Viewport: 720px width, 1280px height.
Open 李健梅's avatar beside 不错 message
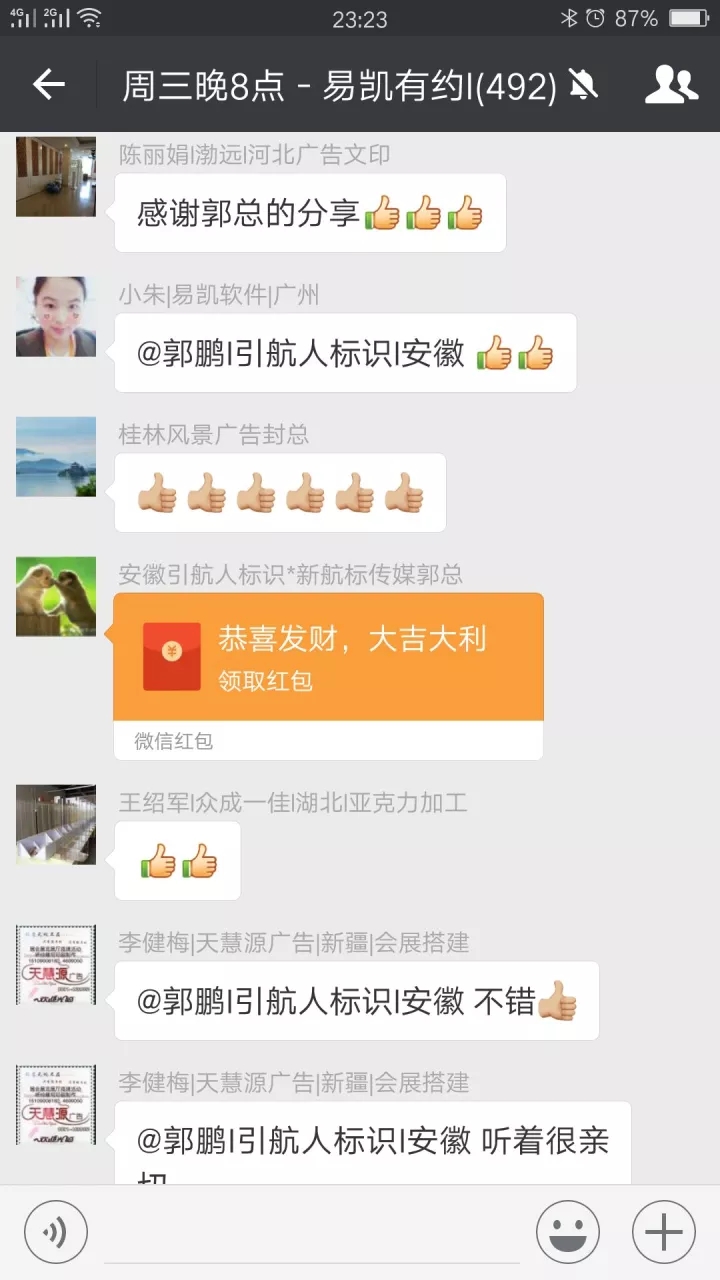click(x=56, y=965)
